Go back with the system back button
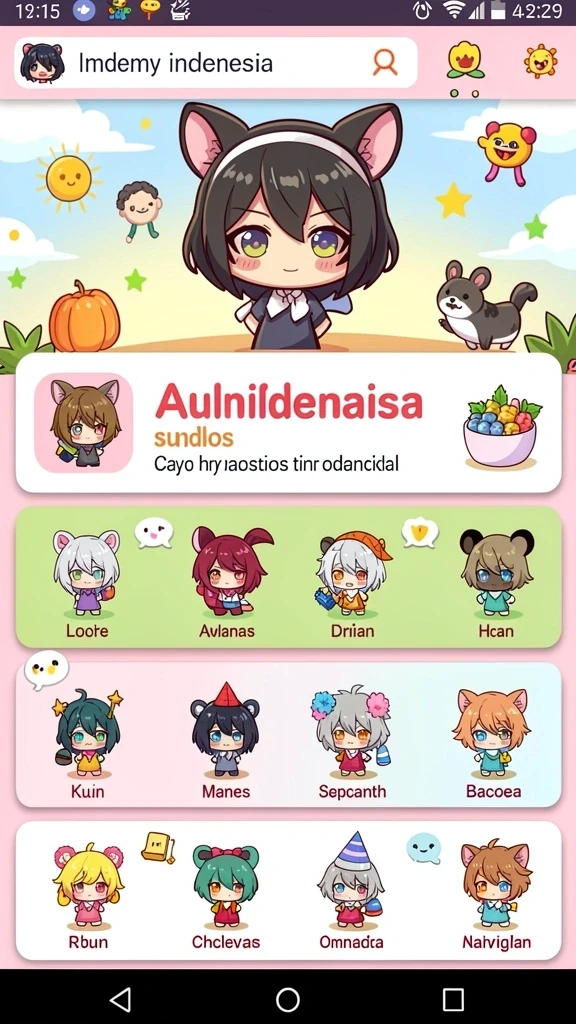This screenshot has width=576, height=1024. pyautogui.click(x=121, y=999)
